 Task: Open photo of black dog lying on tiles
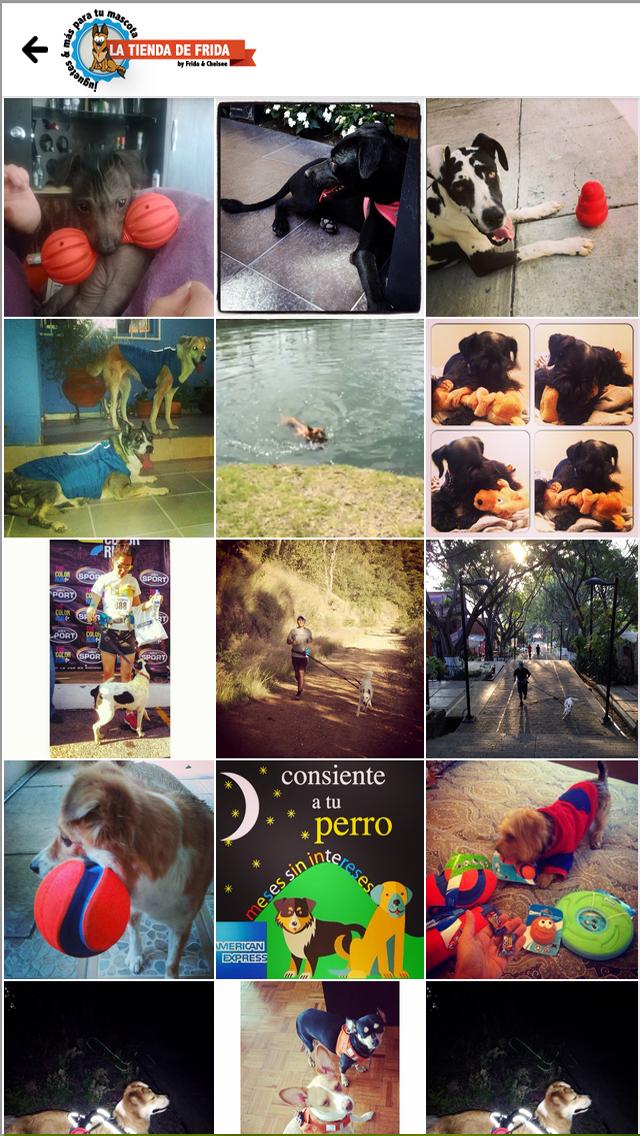(320, 207)
